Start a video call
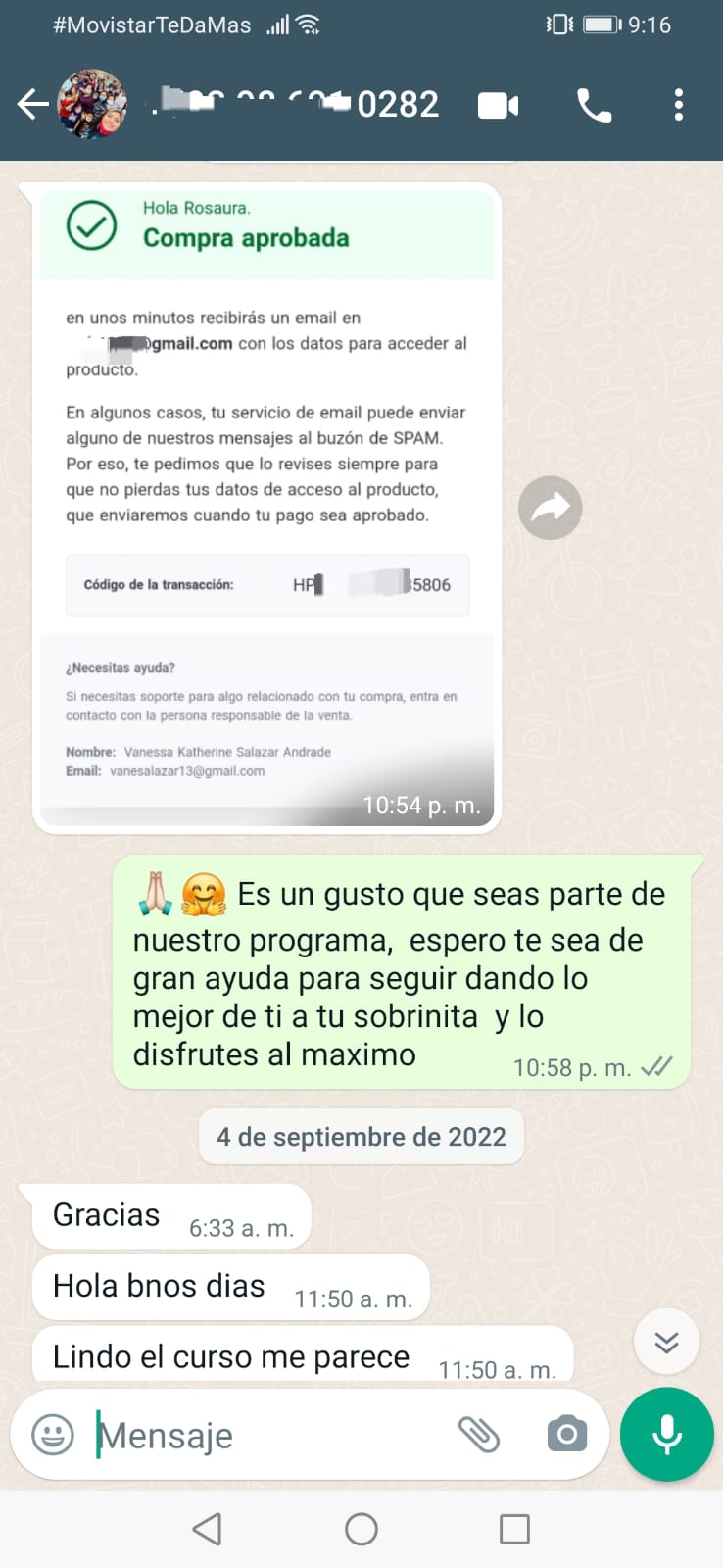Image resolution: width=723 pixels, height=1568 pixels. coord(499,105)
